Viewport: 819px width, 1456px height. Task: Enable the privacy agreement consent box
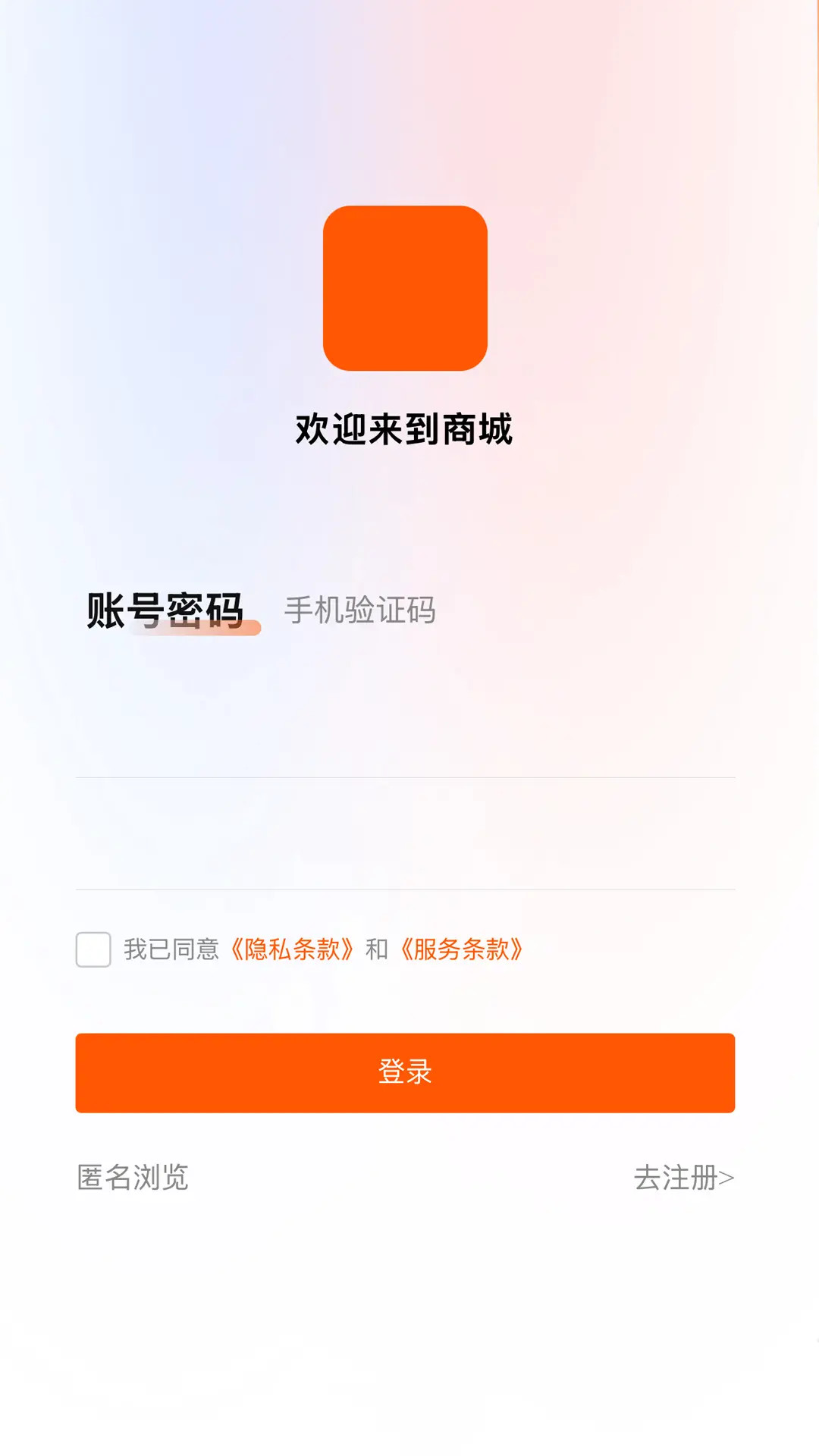point(93,949)
